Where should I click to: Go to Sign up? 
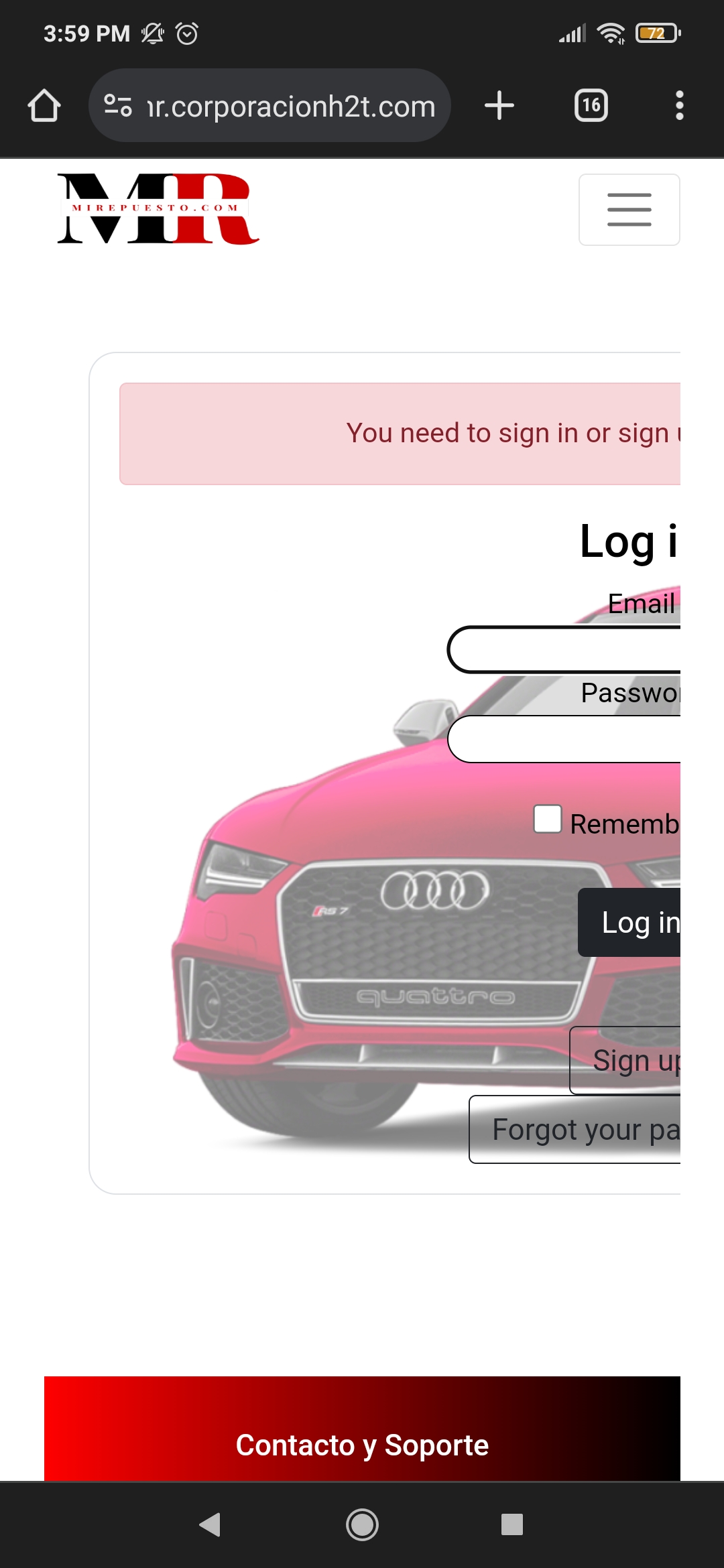(x=626, y=1060)
